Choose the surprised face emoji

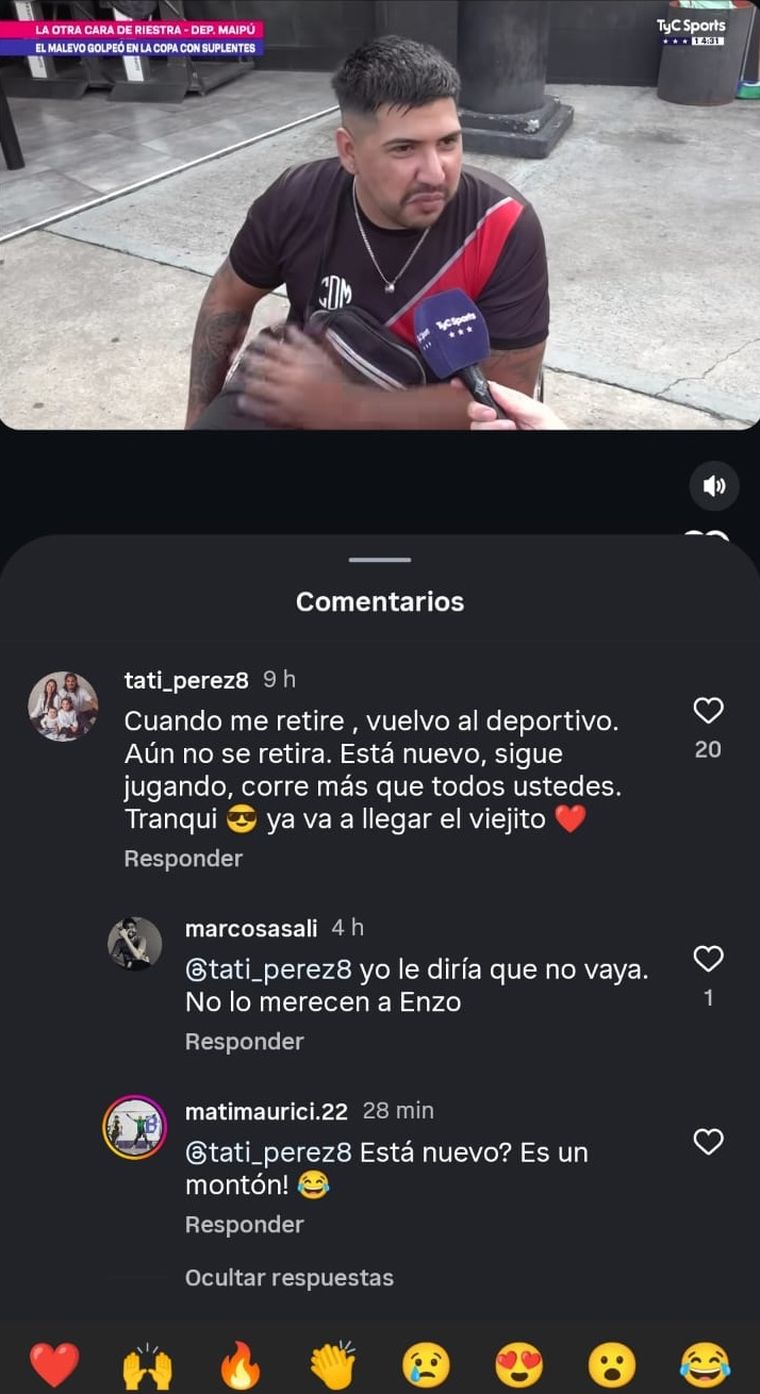[612, 1365]
